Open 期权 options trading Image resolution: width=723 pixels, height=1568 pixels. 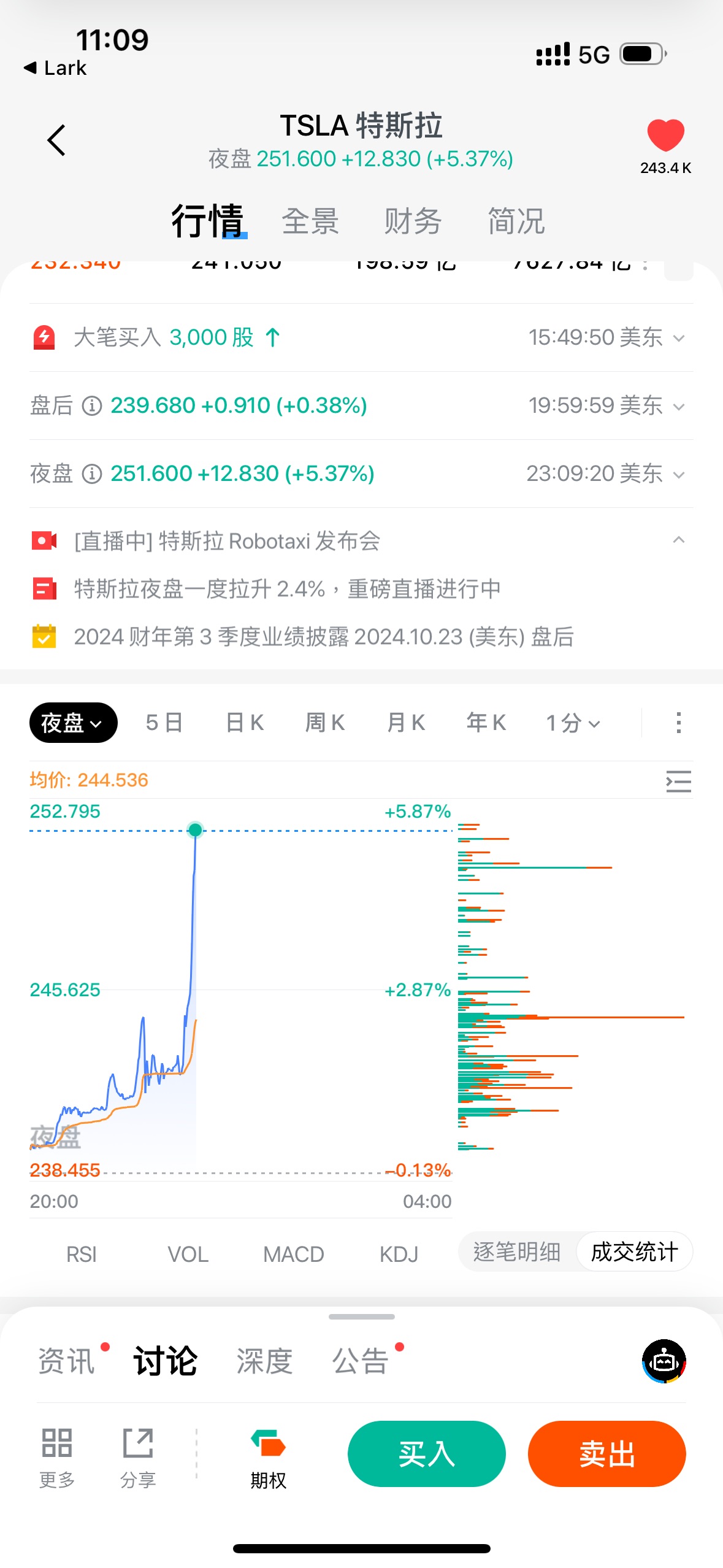268,1458
